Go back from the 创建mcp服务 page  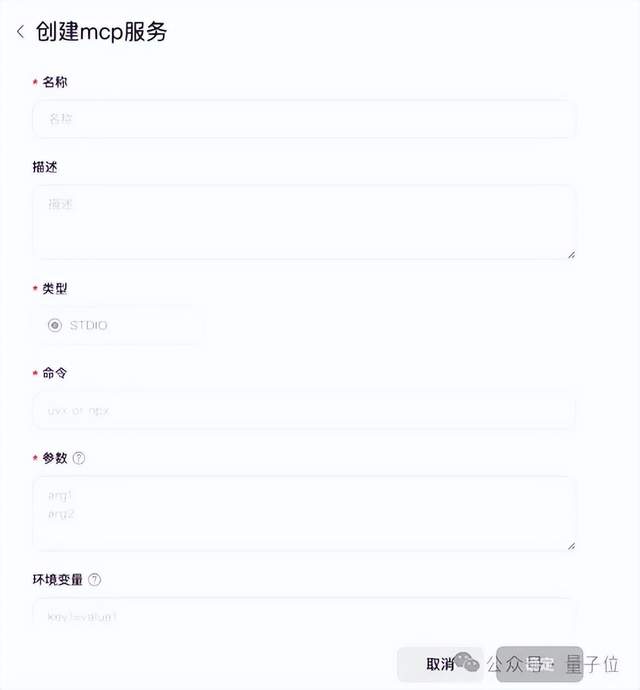[x=20, y=32]
